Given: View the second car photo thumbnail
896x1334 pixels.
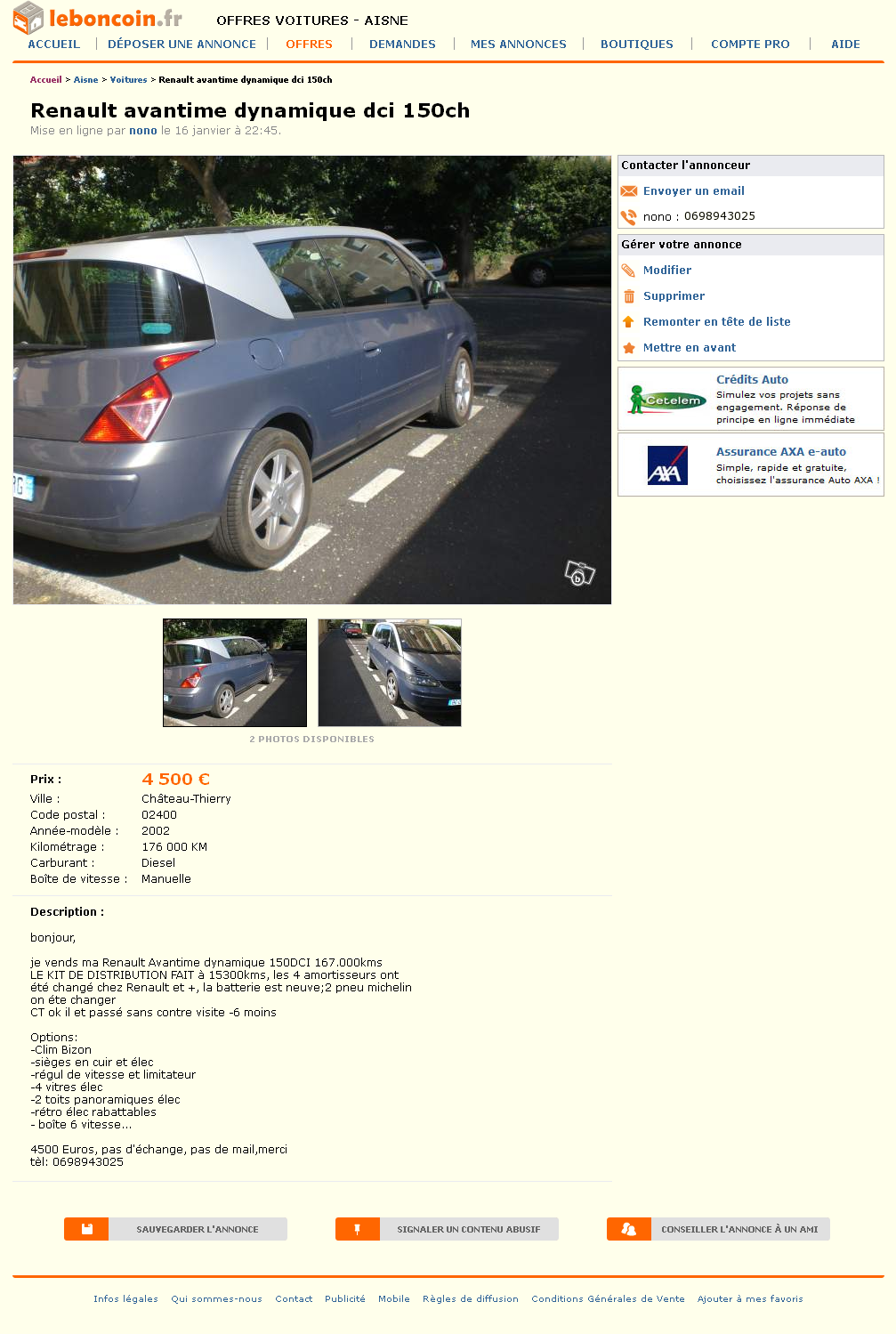Looking at the screenshot, I should tap(389, 673).
